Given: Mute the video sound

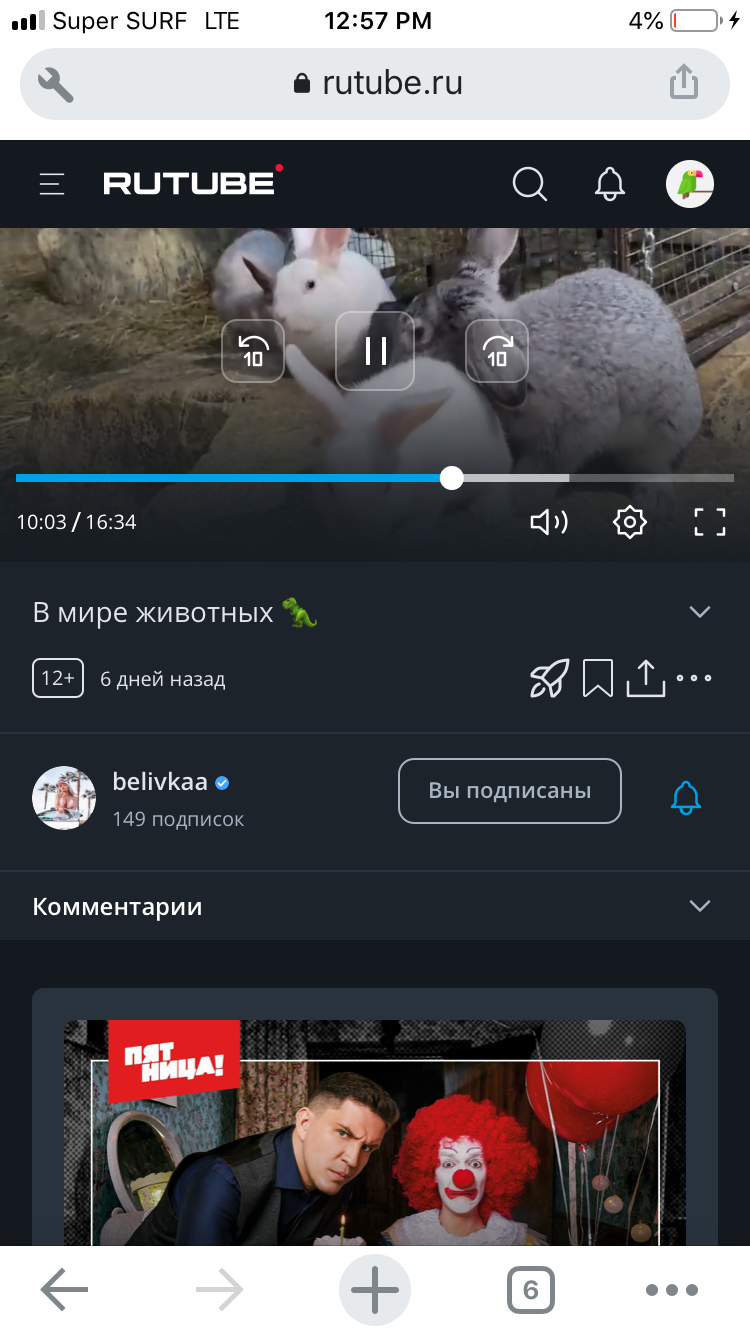Looking at the screenshot, I should click(548, 522).
